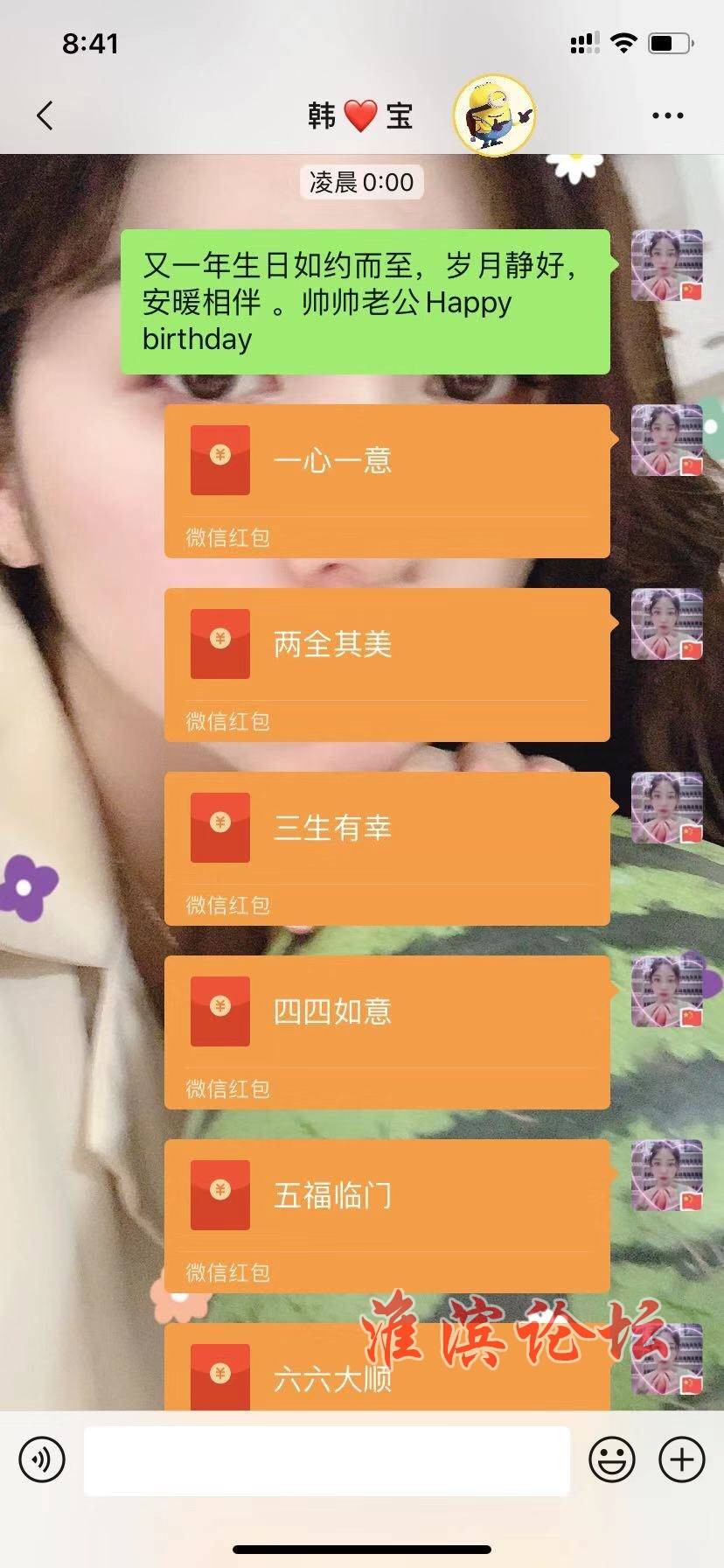Viewport: 724px width, 1568px height.
Task: Open the plus attachments menu
Action: pyautogui.click(x=681, y=1459)
